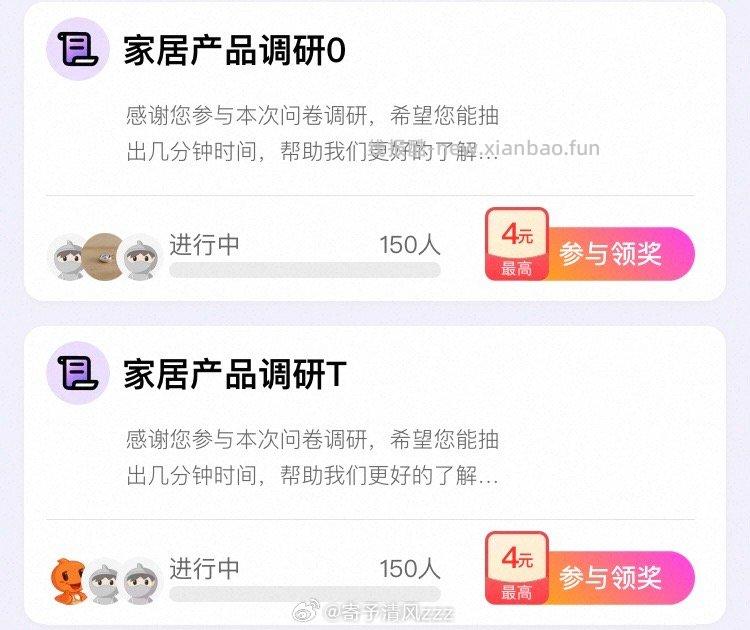This screenshot has width=750, height=630.
Task: Open the 家居产品调研0 survey card
Action: pyautogui.click(x=234, y=51)
